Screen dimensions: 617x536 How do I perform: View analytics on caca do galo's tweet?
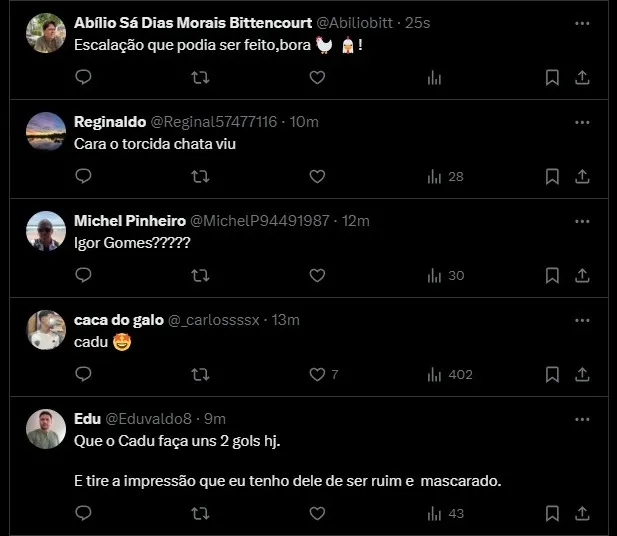pos(434,374)
